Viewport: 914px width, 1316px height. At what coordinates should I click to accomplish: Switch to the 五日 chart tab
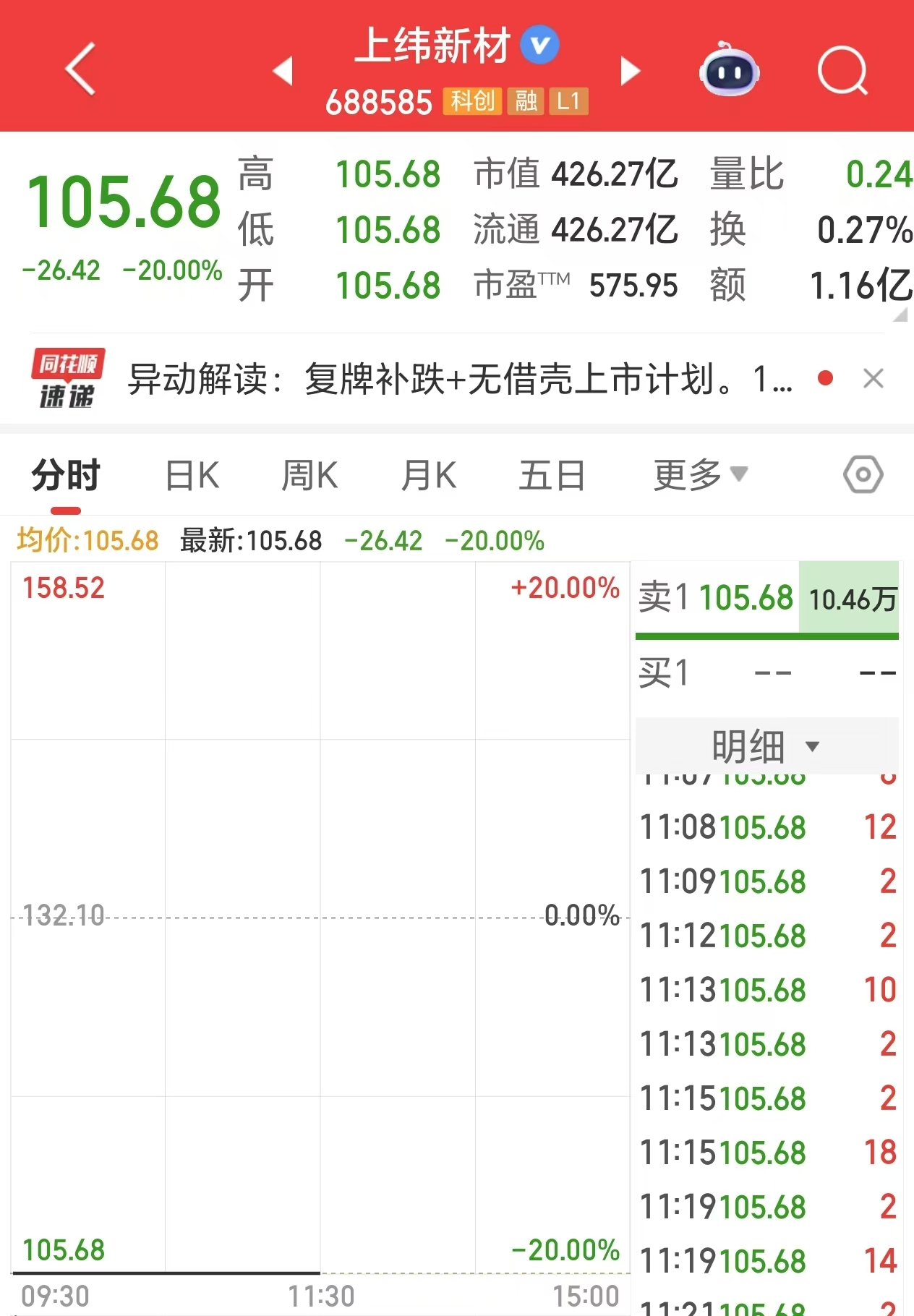(x=552, y=476)
